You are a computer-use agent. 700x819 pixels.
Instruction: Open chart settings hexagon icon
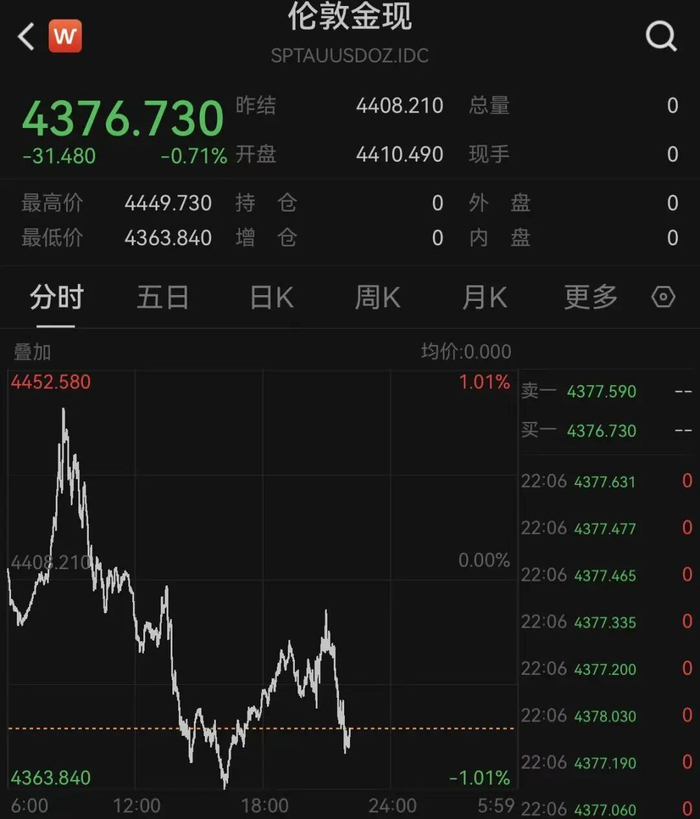(x=663, y=297)
